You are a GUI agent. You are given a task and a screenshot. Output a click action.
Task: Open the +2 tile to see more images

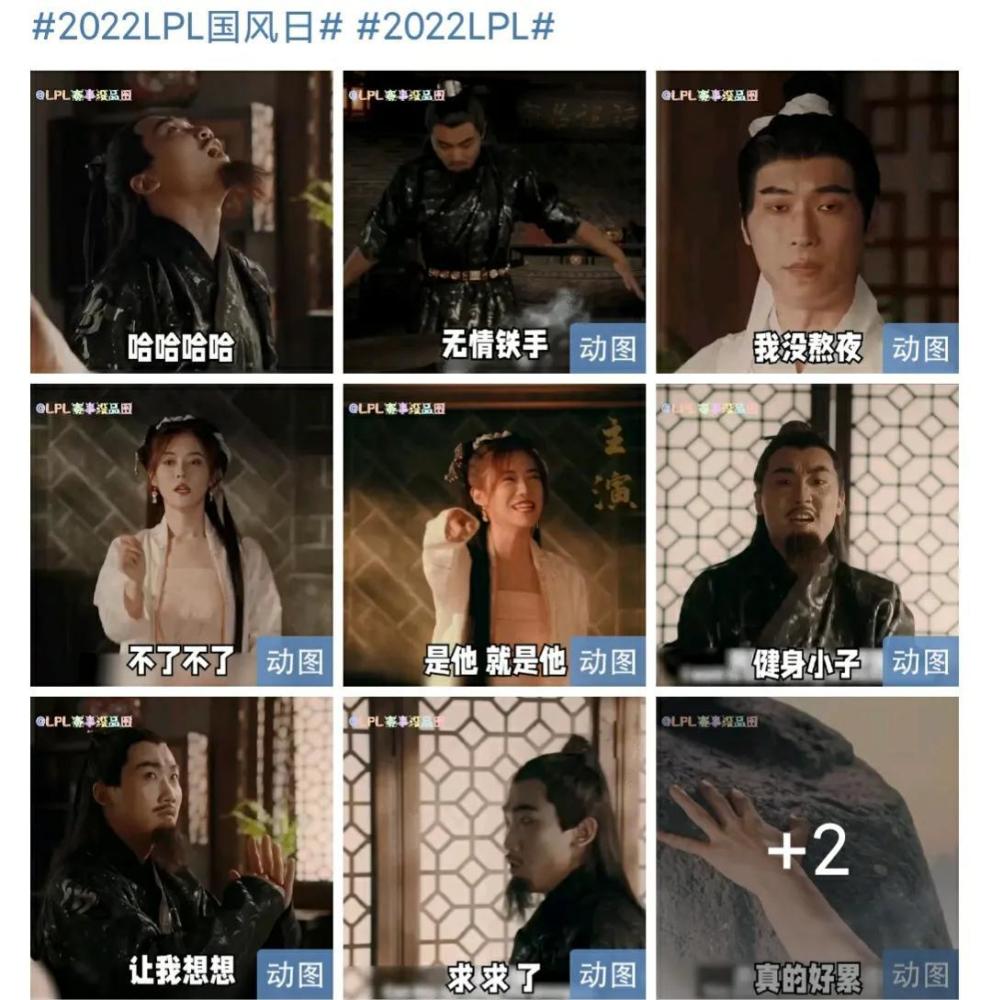point(807,848)
